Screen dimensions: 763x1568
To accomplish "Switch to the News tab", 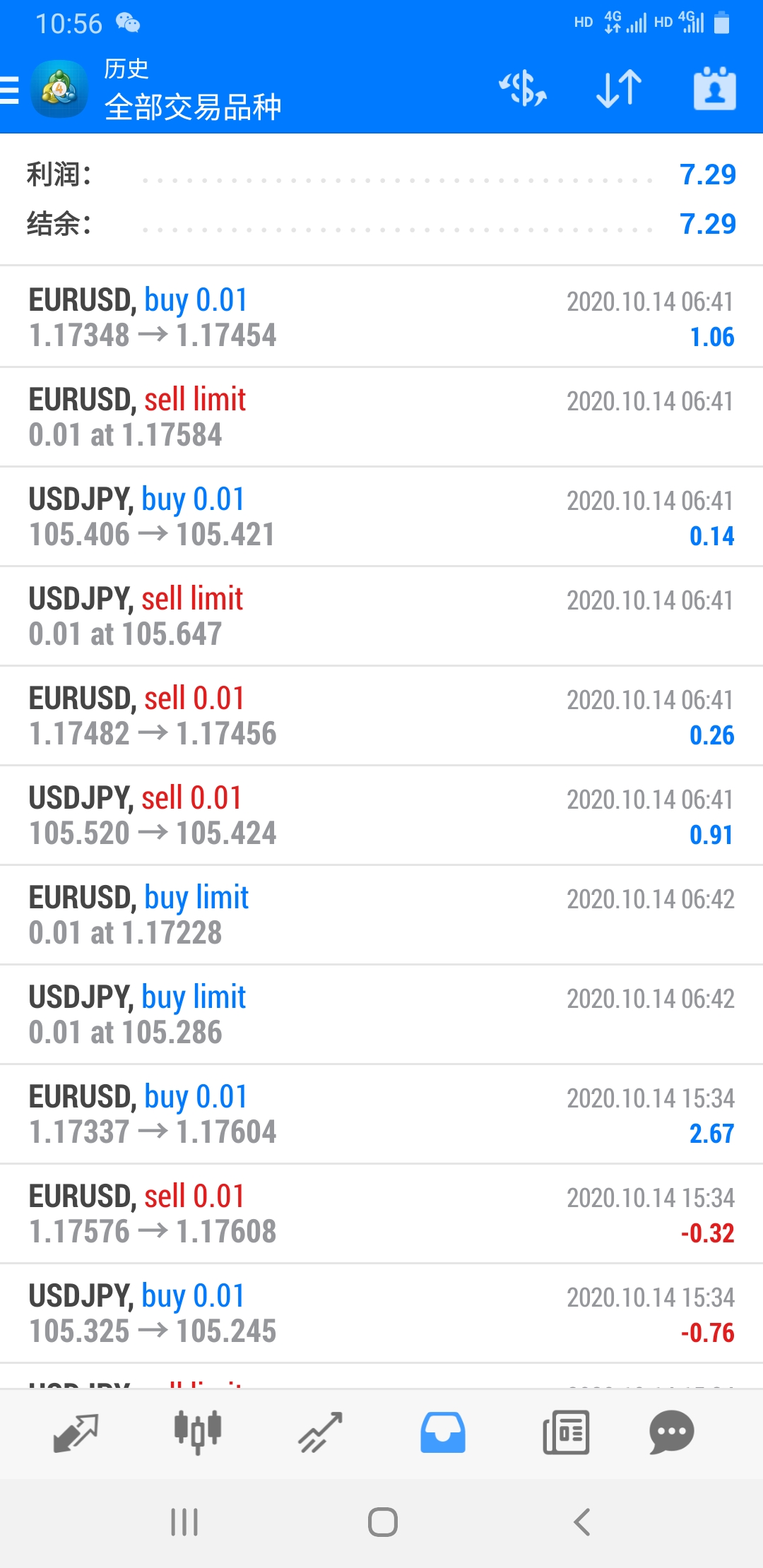I will point(566,1432).
